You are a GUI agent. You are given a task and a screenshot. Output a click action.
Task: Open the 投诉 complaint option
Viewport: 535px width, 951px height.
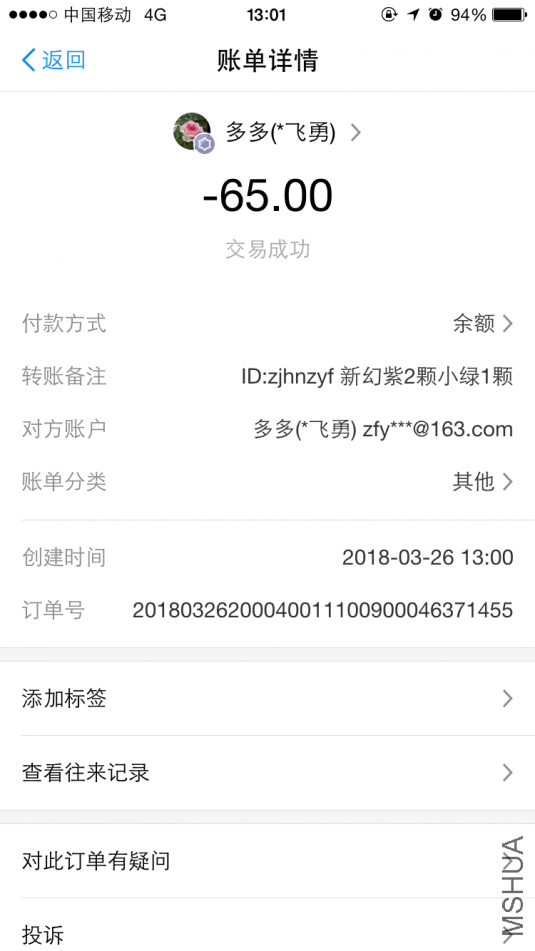[268, 927]
